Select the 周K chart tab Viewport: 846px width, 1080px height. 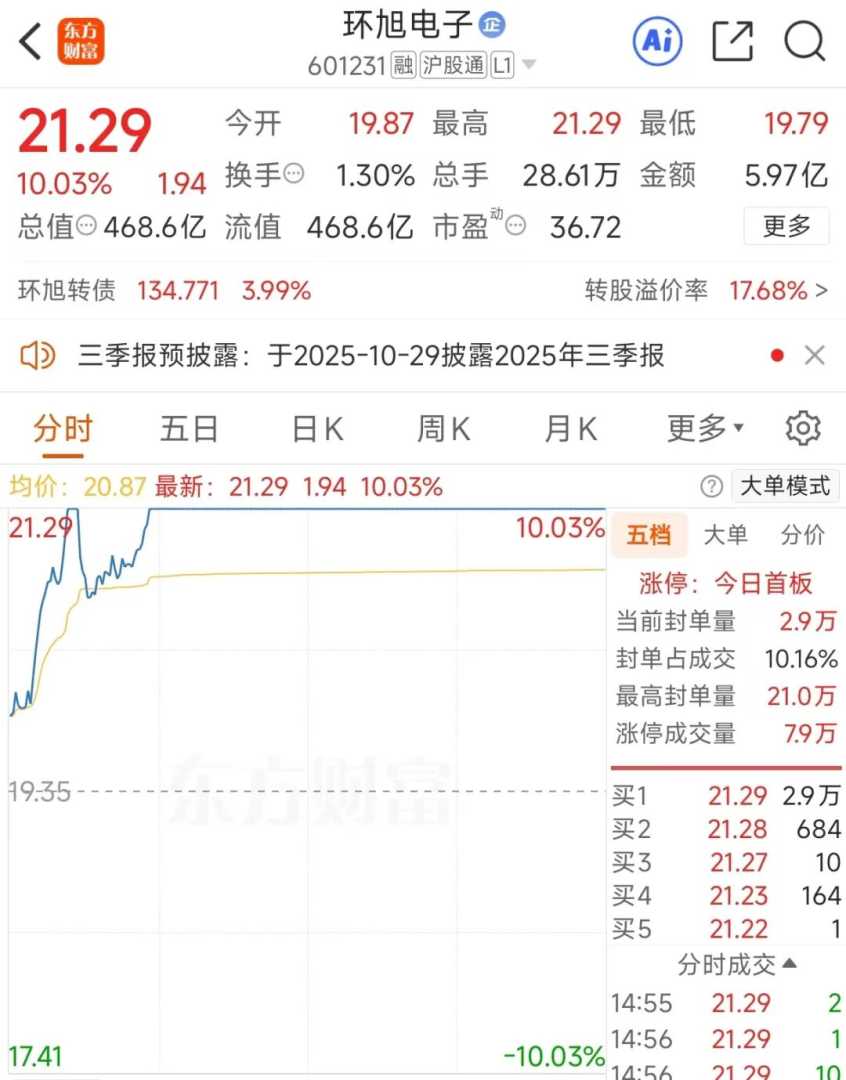click(x=443, y=429)
